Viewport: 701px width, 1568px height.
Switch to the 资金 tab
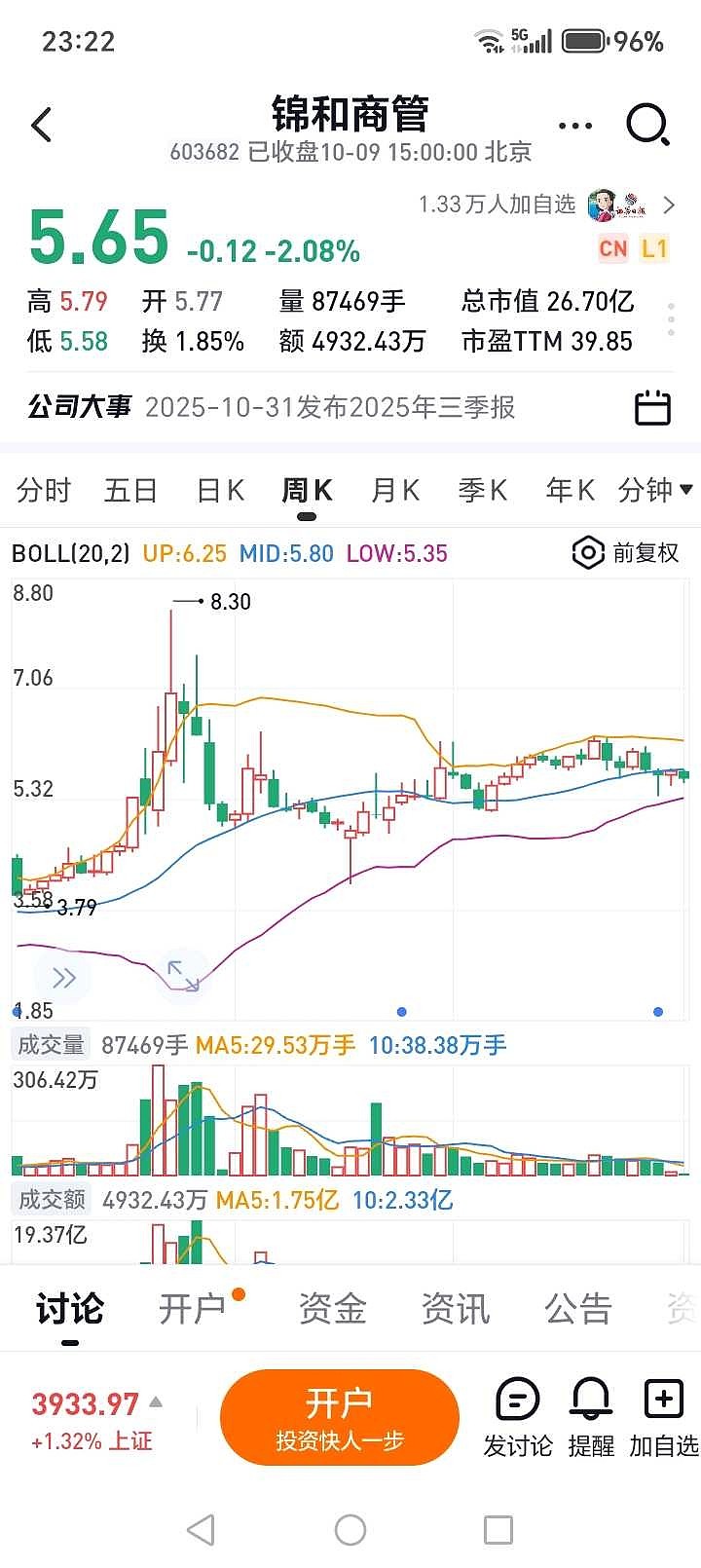pos(332,1309)
